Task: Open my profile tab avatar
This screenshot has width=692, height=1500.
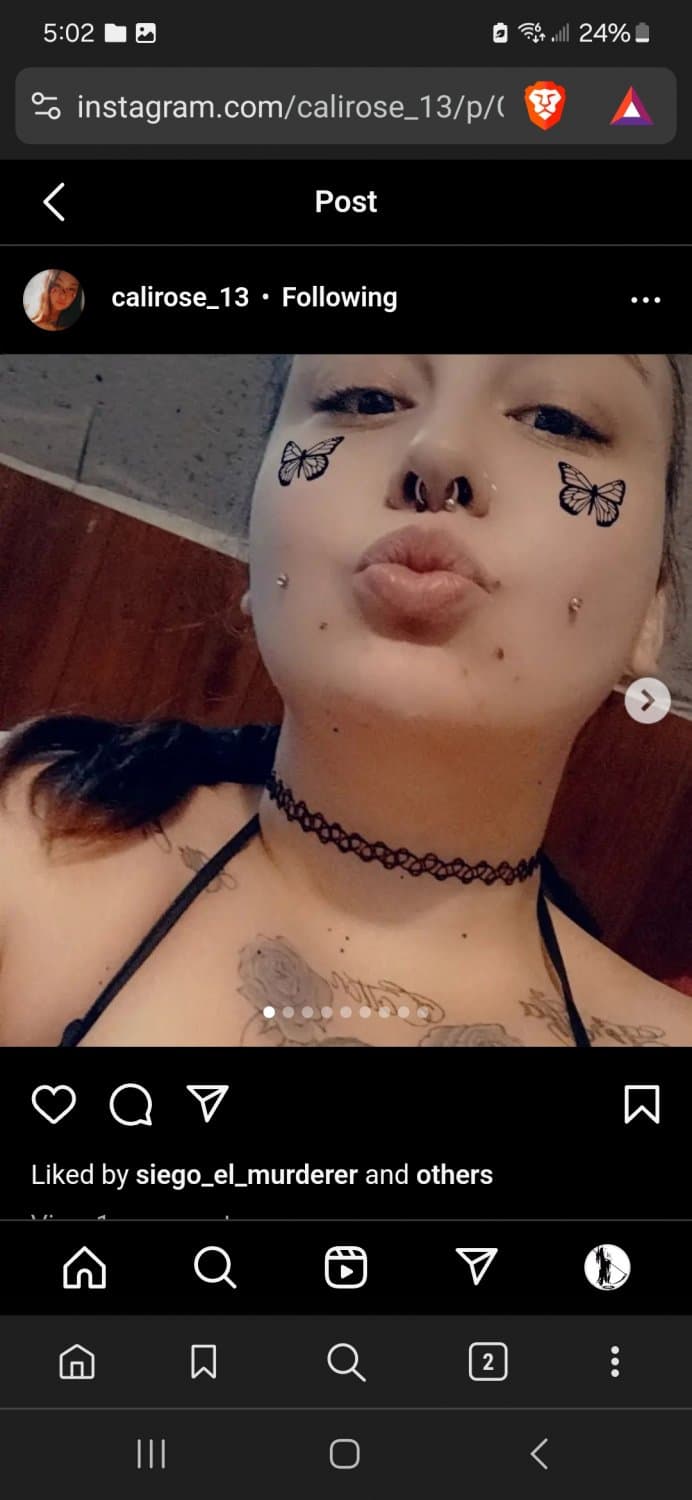Action: pyautogui.click(x=607, y=1268)
